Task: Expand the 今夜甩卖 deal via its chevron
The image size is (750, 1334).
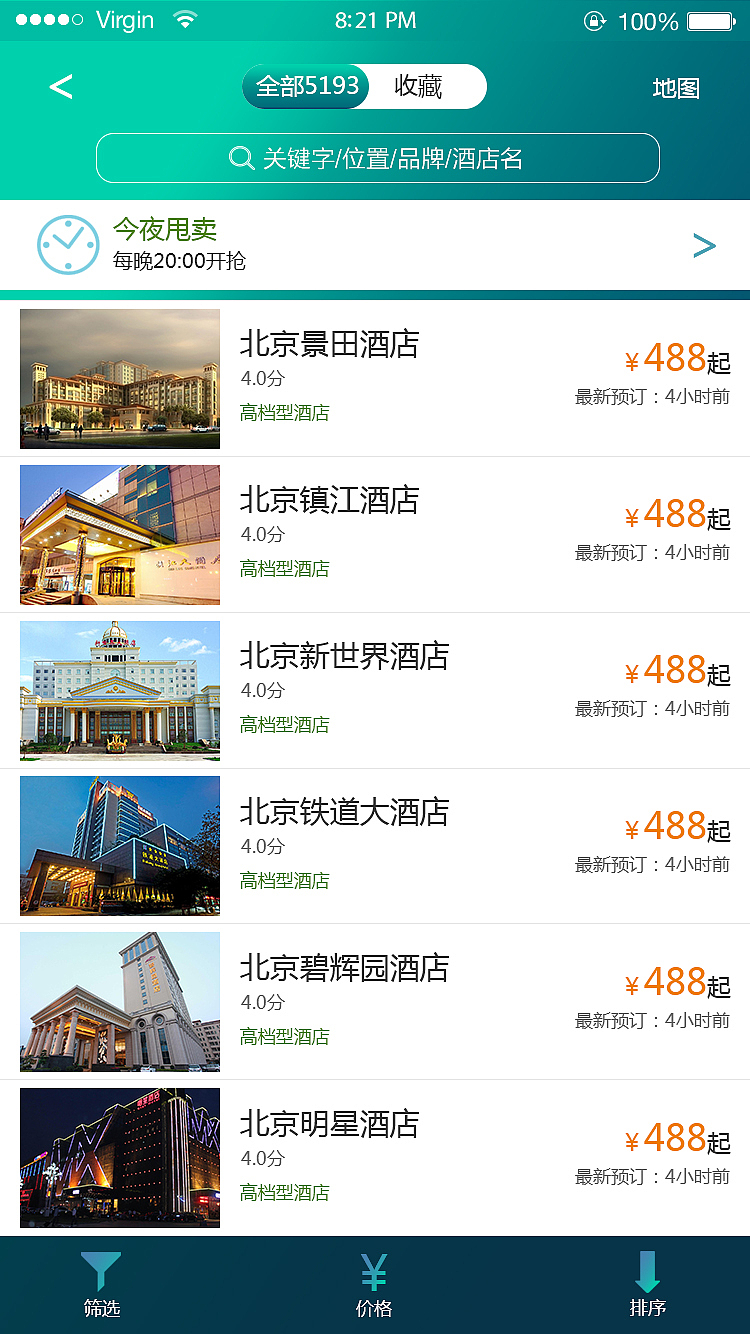Action: (x=705, y=245)
